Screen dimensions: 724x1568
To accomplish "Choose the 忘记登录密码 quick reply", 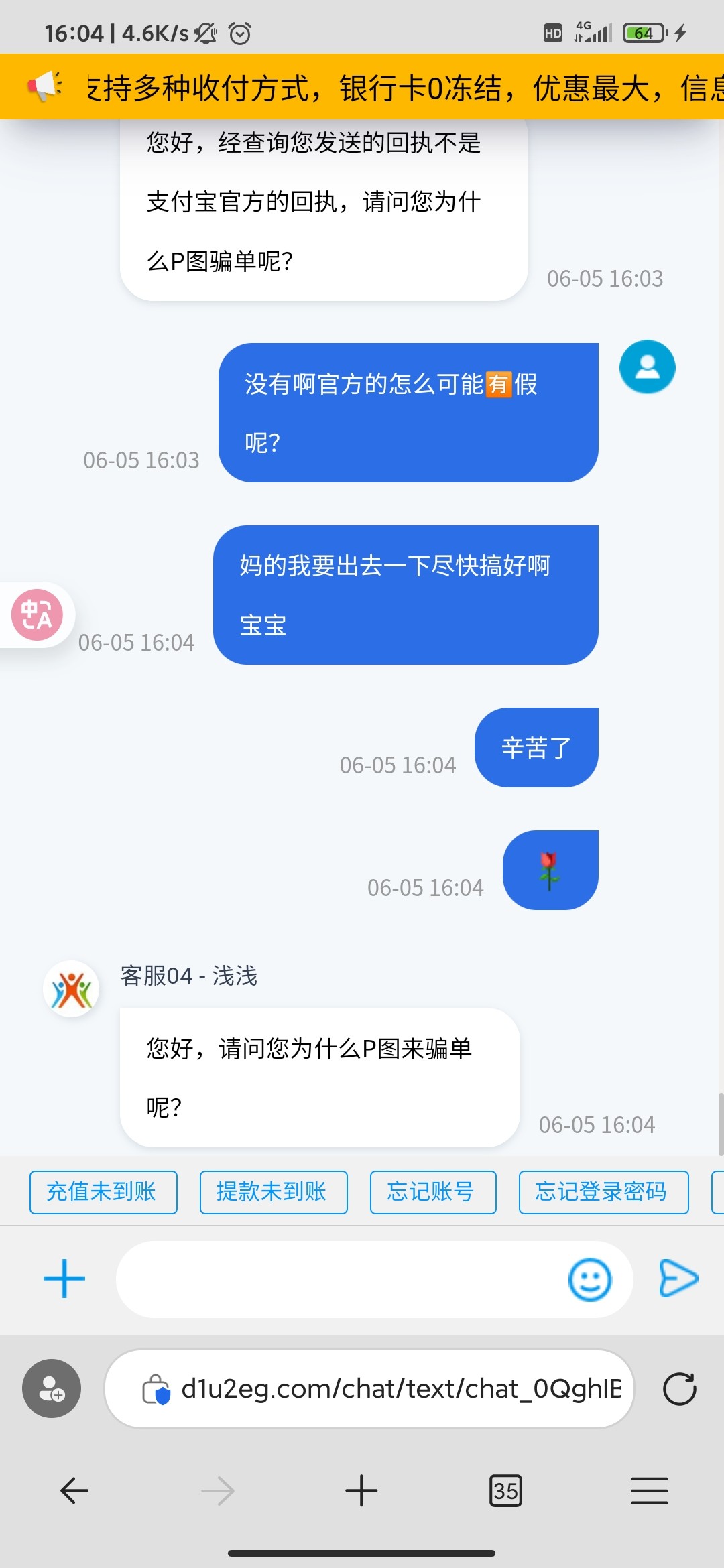I will tap(603, 1192).
